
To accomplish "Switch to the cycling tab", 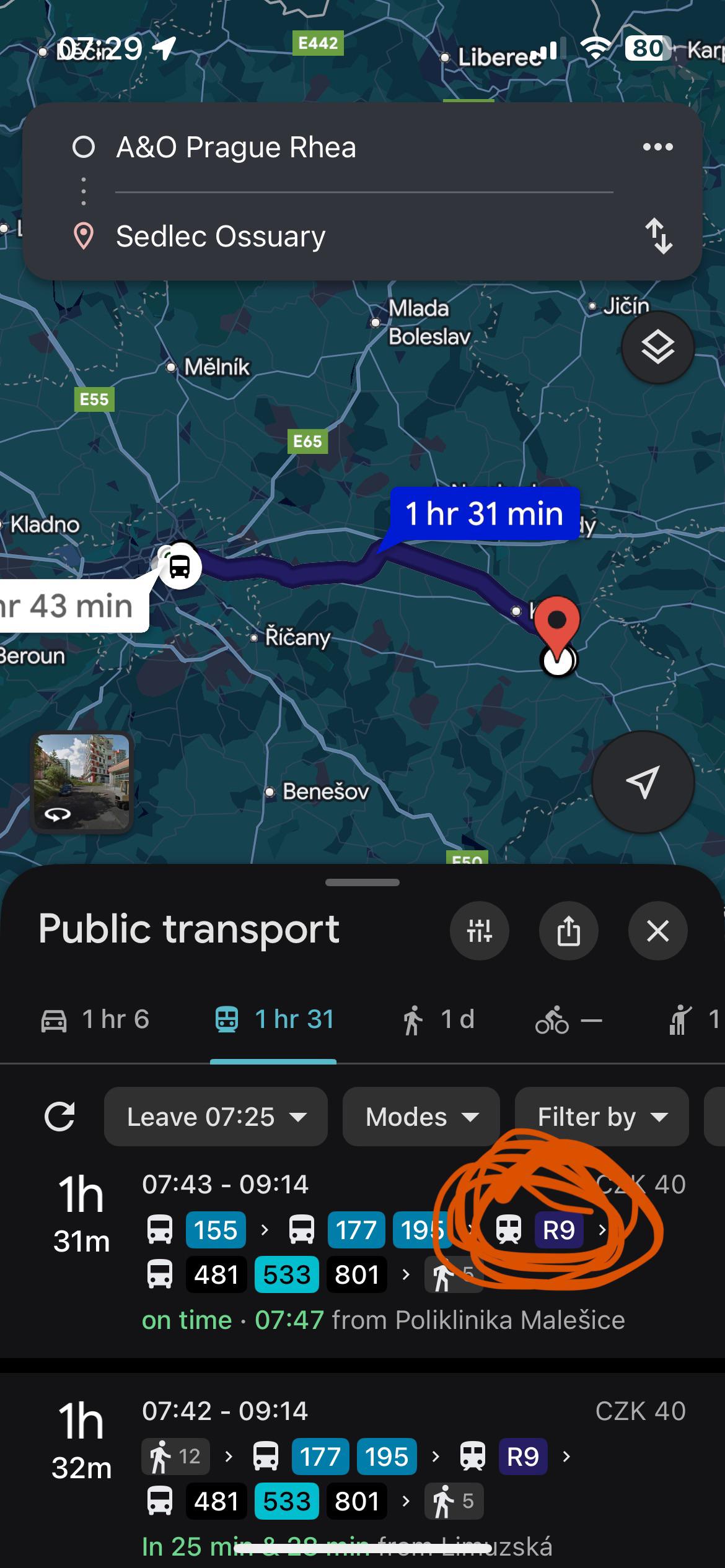I will point(569,1019).
